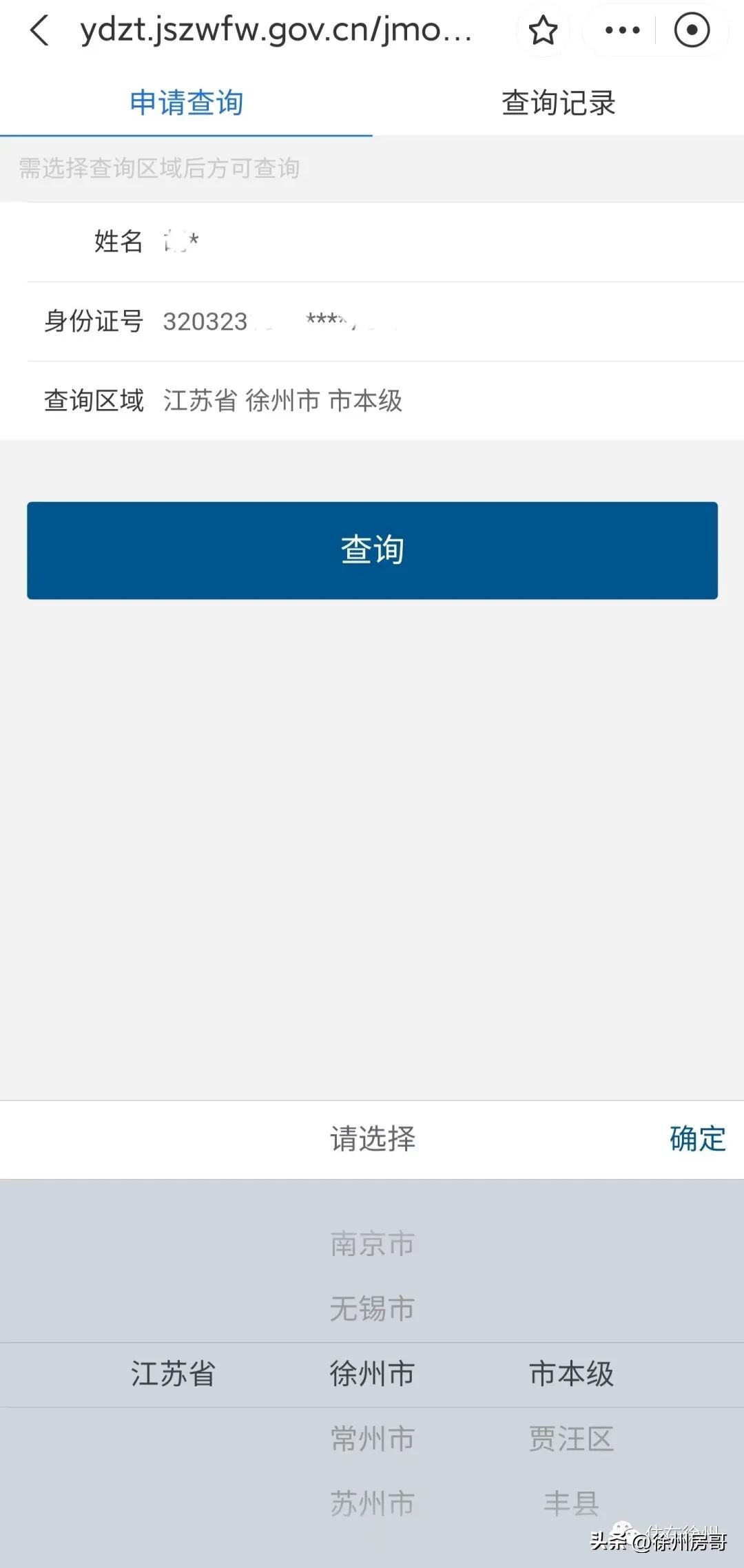Switch to the 查询记录 tab
The image size is (744, 1568).
pyautogui.click(x=558, y=103)
